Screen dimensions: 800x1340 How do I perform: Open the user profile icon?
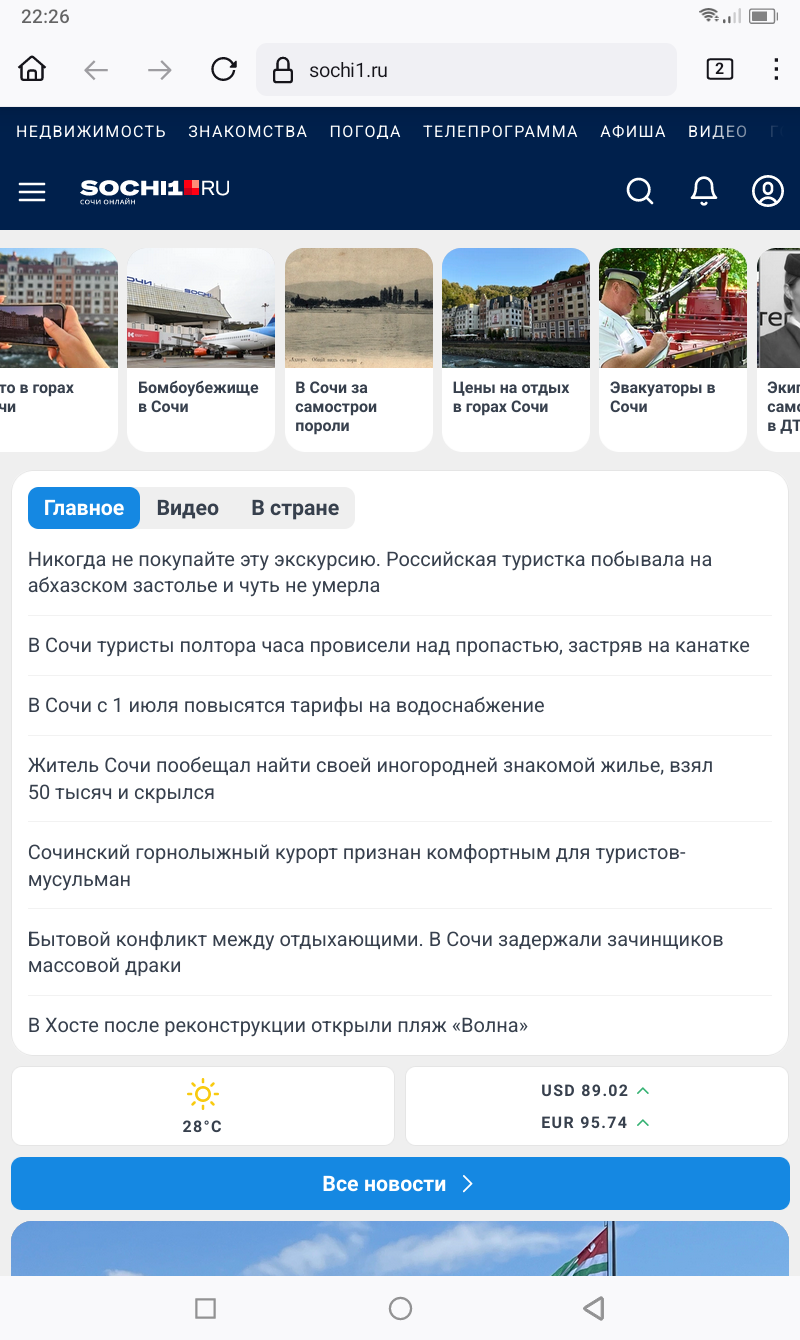[x=767, y=190]
